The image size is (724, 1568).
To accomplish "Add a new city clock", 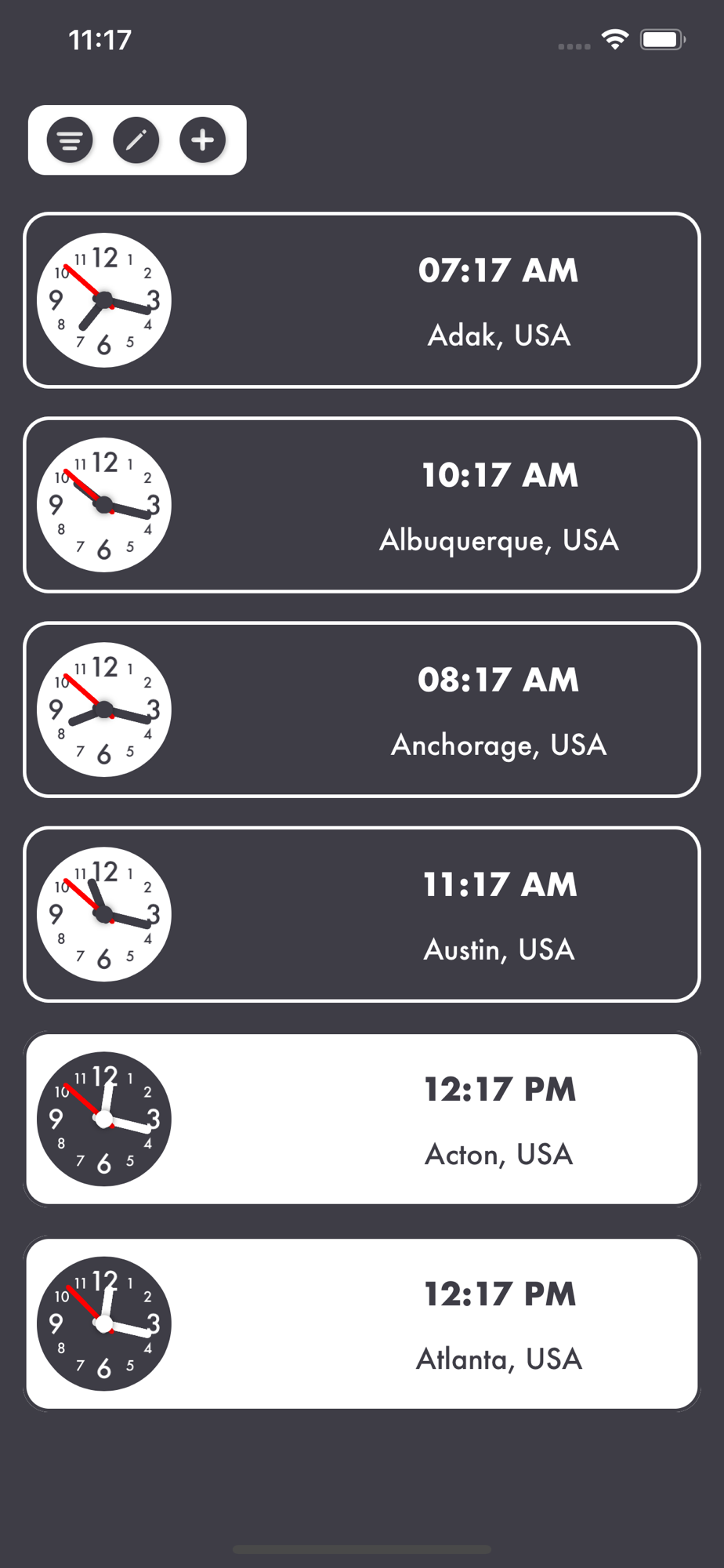I will point(203,140).
